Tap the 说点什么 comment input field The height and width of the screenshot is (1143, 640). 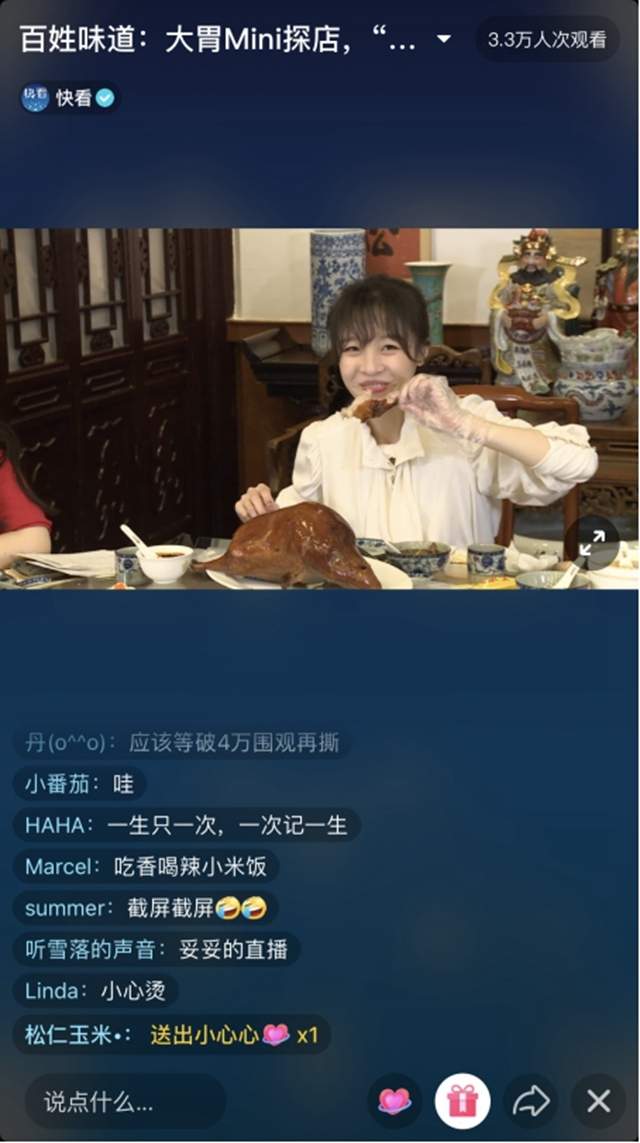[x=125, y=1102]
